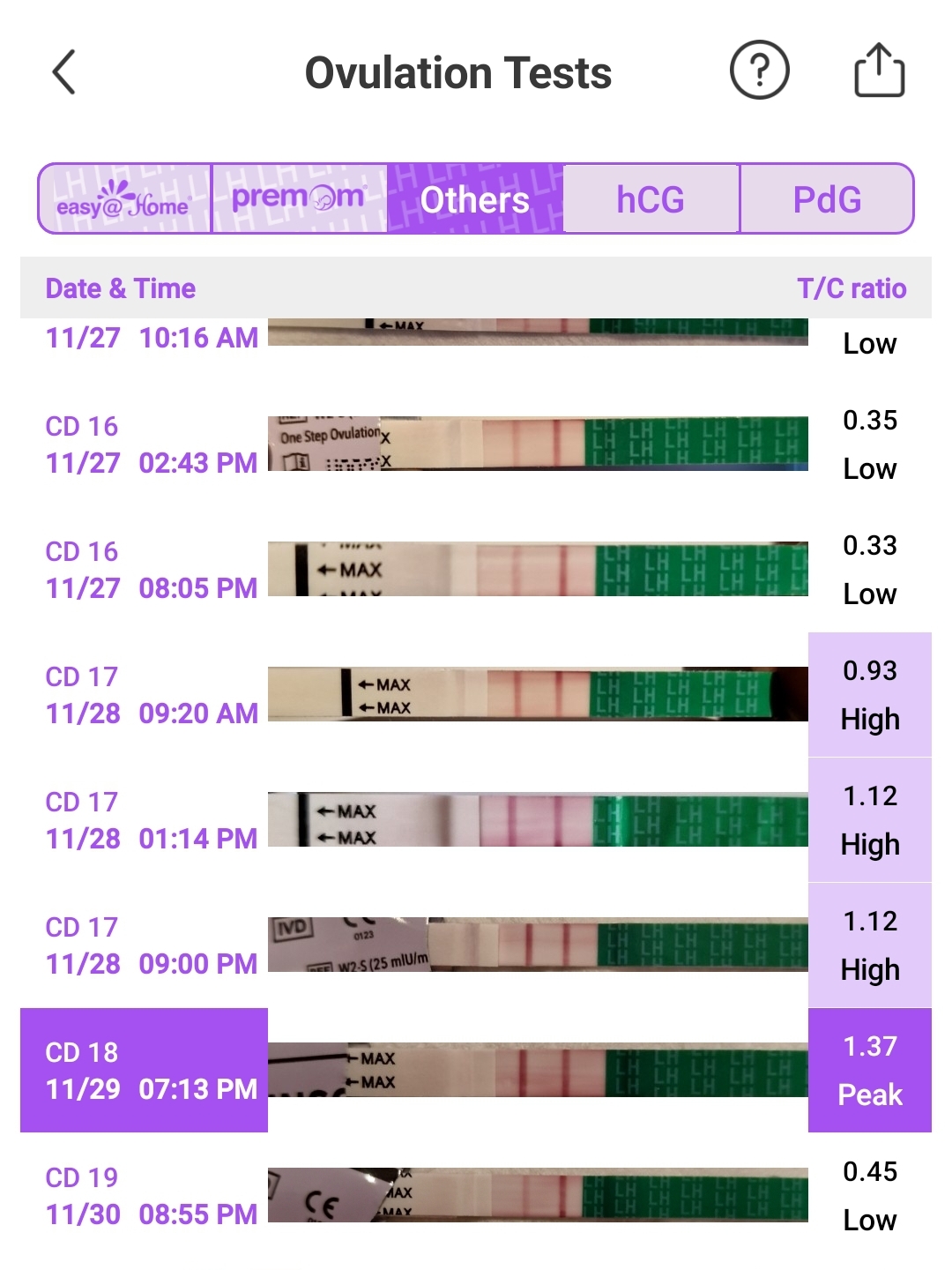
Task: Open the 11/28 09:20 AM test entry
Action: [x=152, y=696]
